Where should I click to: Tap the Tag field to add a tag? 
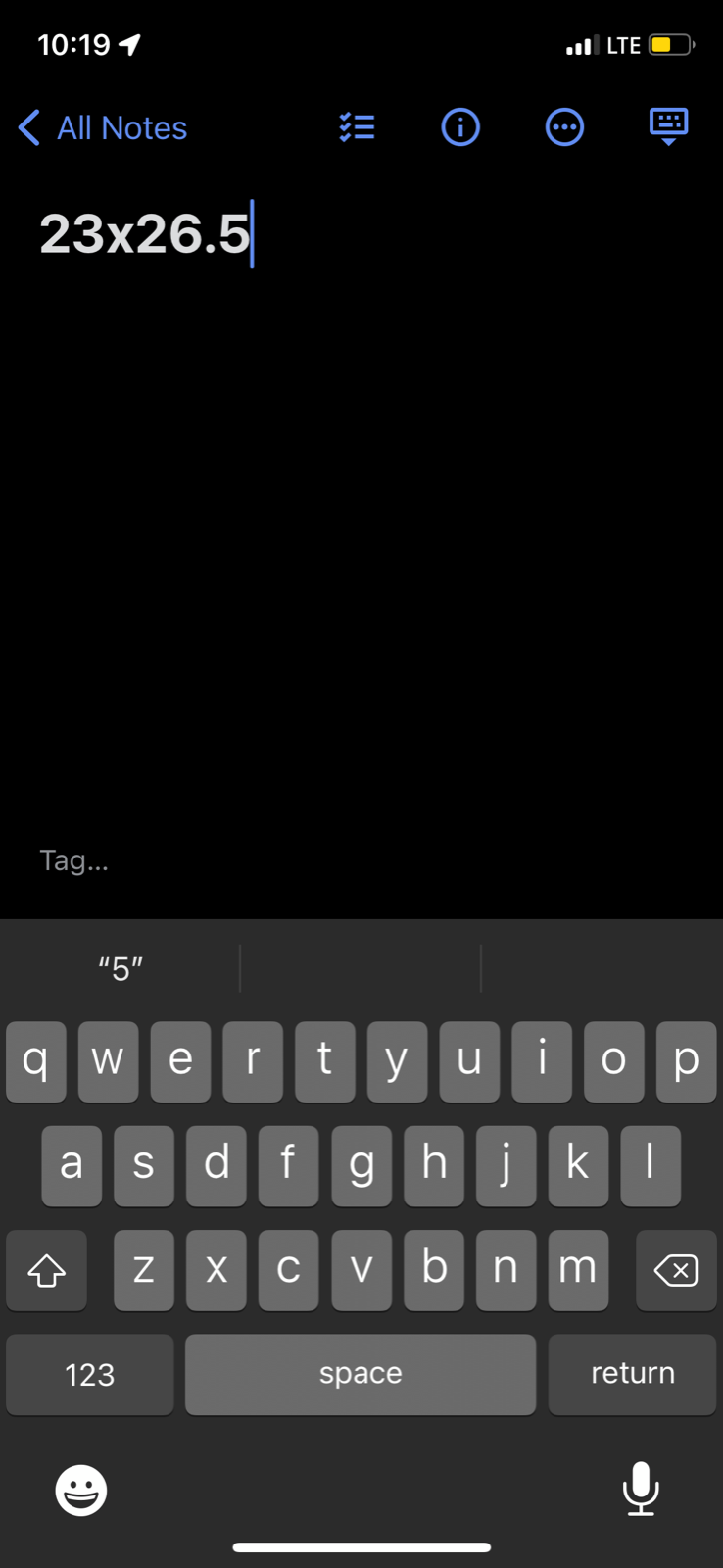[x=74, y=860]
